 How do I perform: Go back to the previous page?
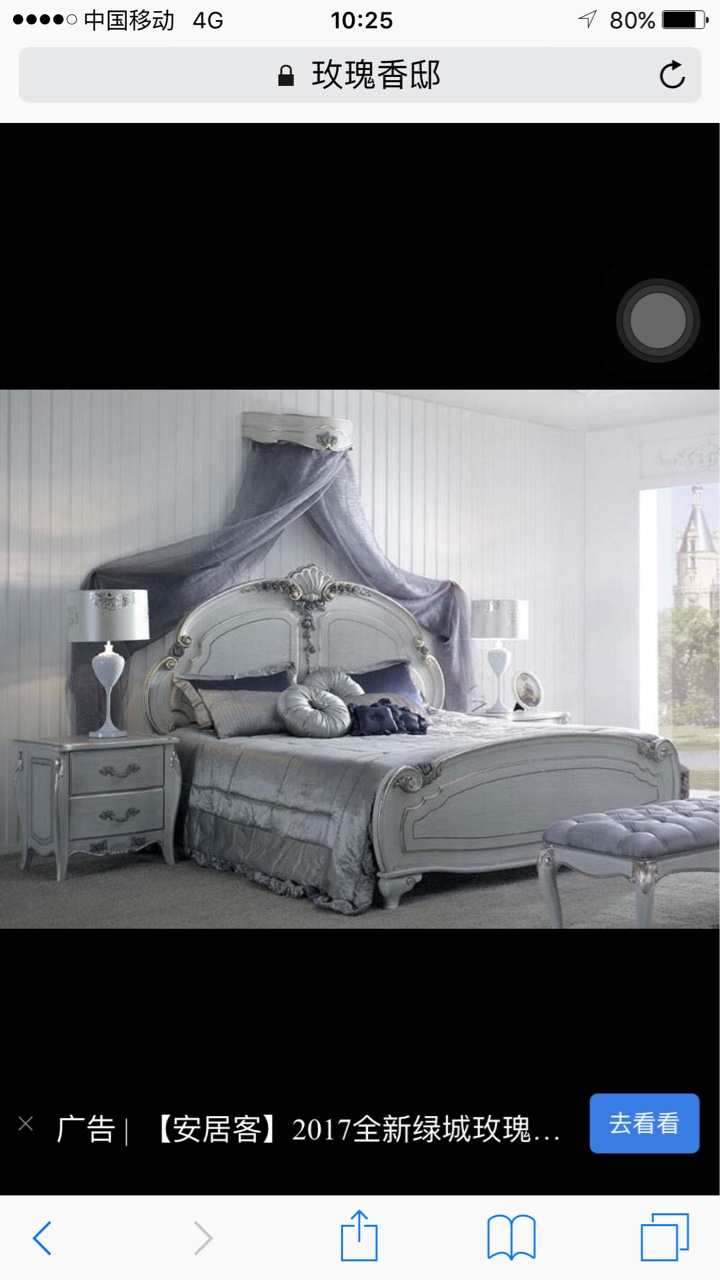[42, 1238]
